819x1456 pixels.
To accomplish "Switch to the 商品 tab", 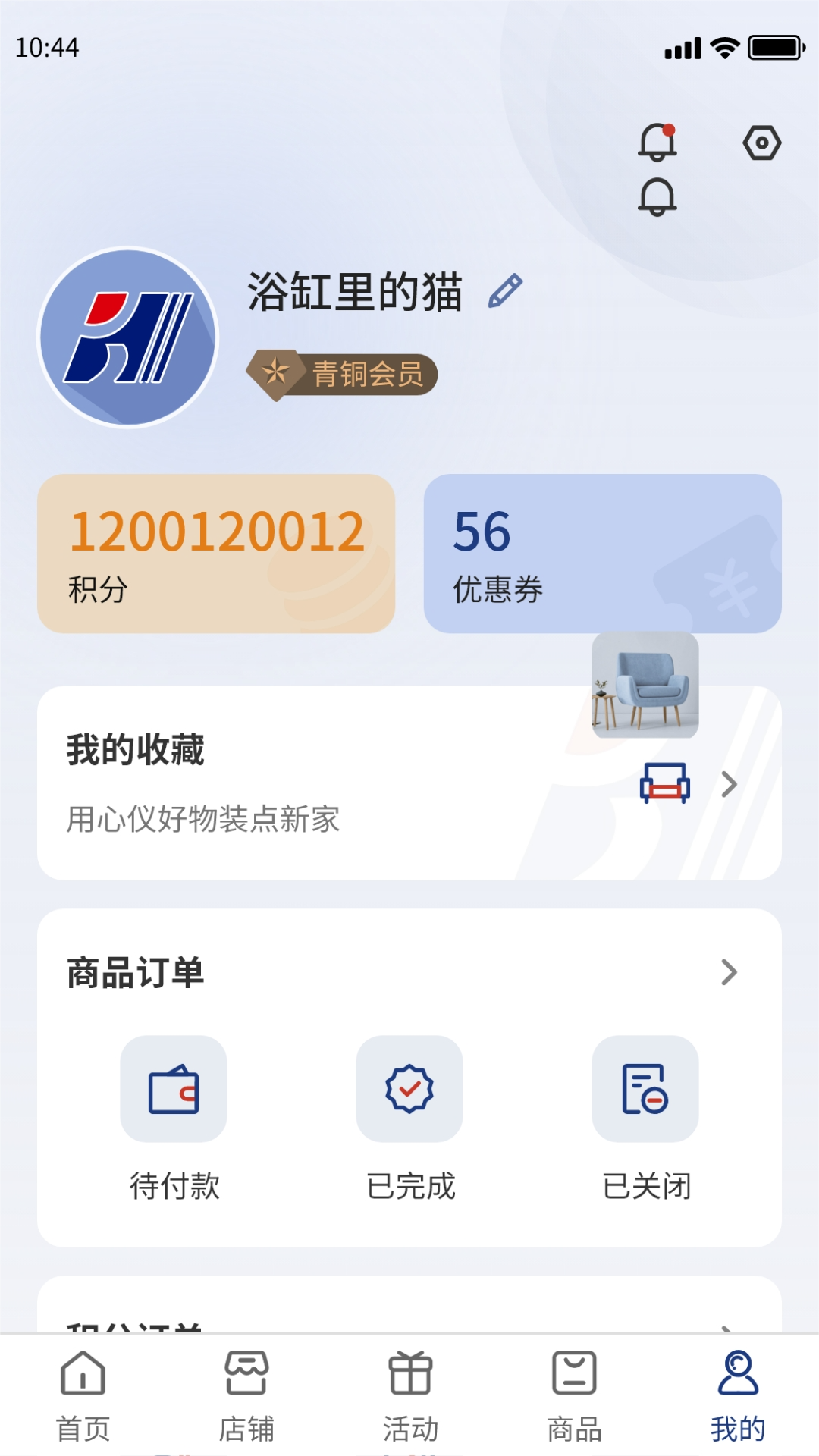I will pos(574,1395).
